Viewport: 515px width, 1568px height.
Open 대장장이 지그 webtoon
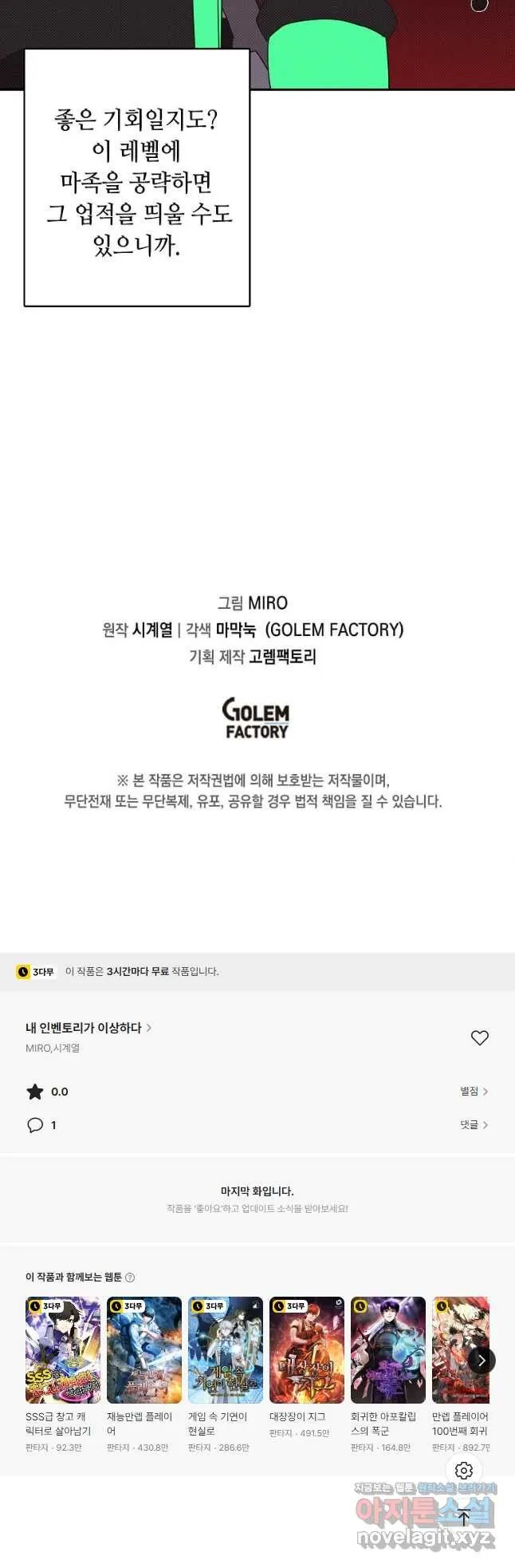(307, 1349)
